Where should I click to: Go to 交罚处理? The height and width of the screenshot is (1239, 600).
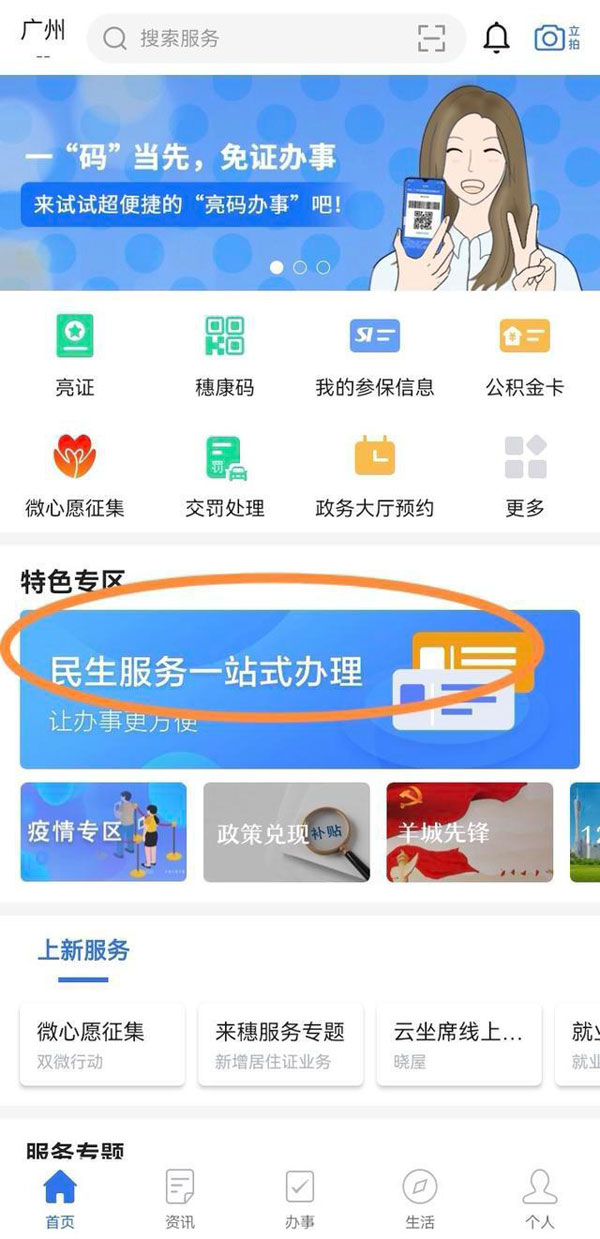[x=224, y=476]
